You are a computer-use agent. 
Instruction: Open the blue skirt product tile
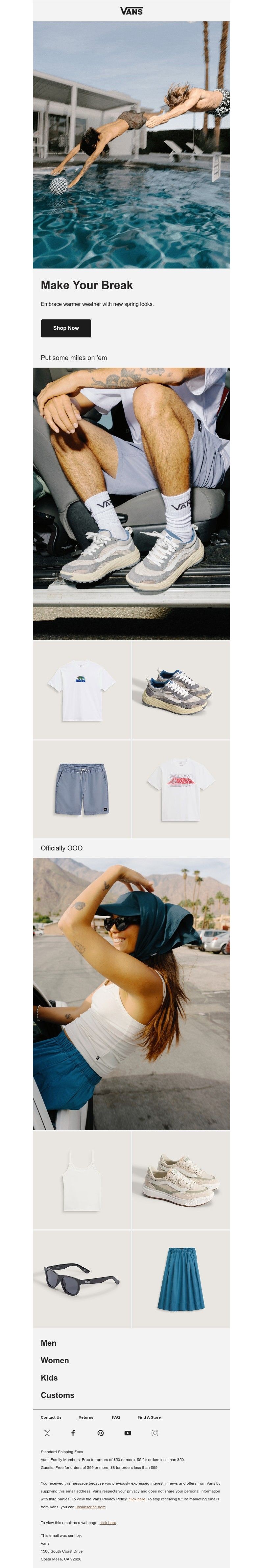[180, 1279]
